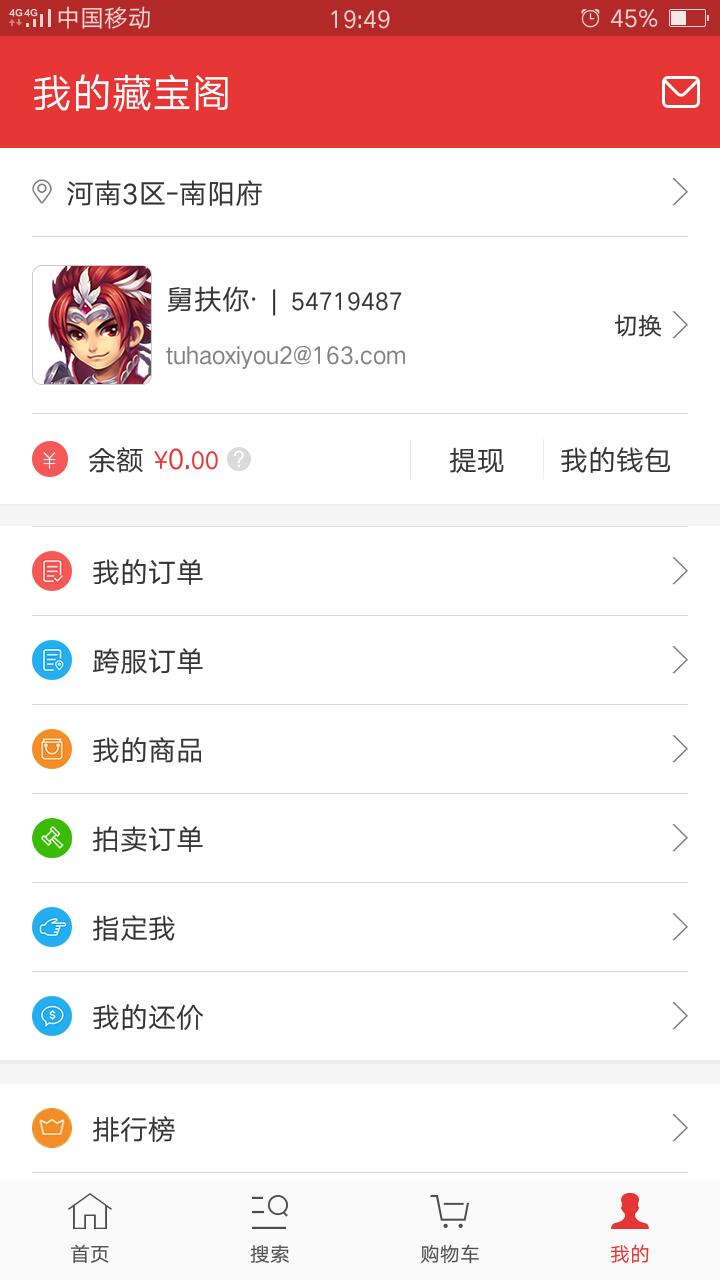This screenshot has height=1280, width=720.
Task: Open 我的钱包
Action: [x=615, y=460]
